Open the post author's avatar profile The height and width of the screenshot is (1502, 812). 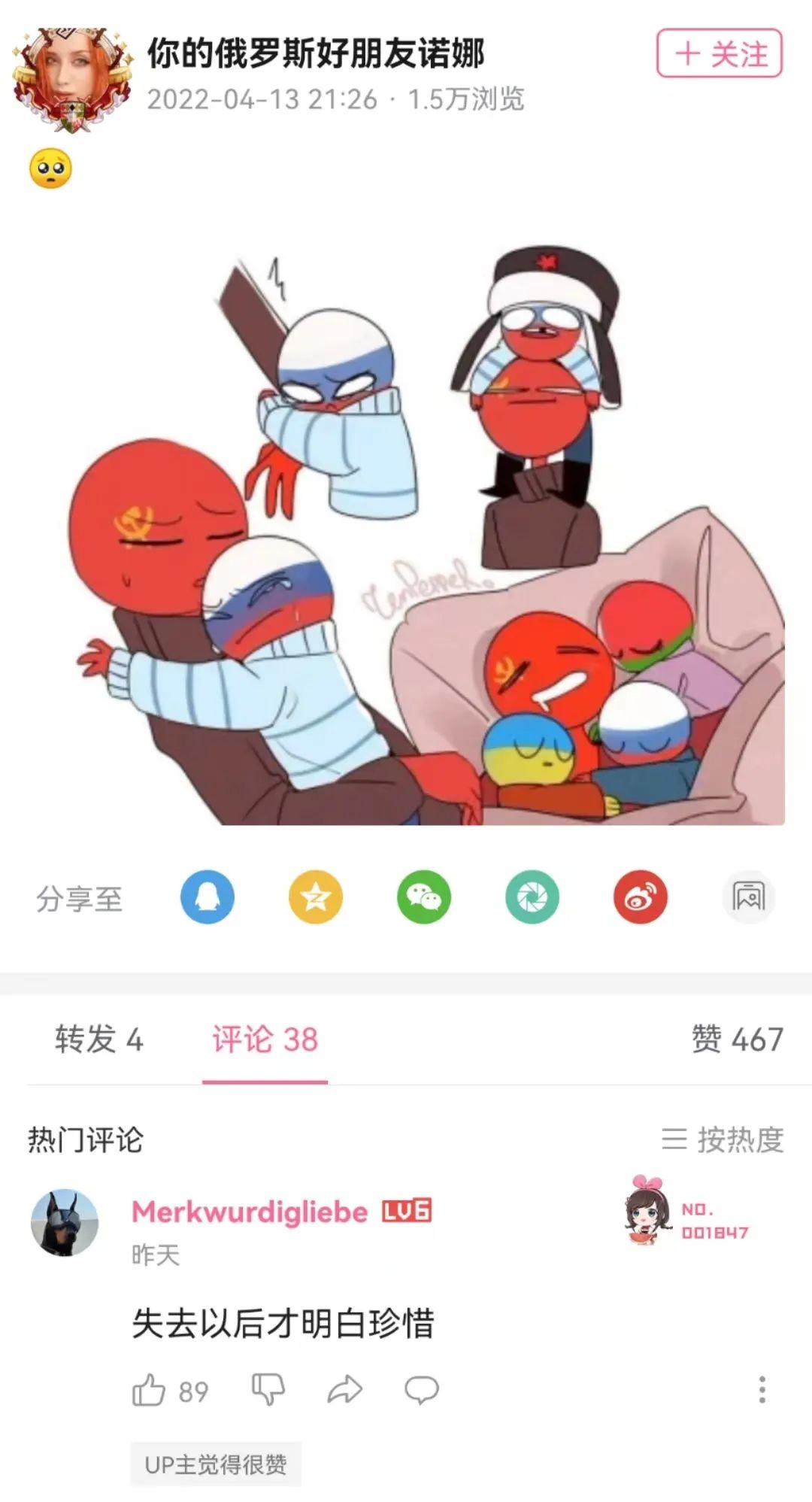[x=71, y=79]
